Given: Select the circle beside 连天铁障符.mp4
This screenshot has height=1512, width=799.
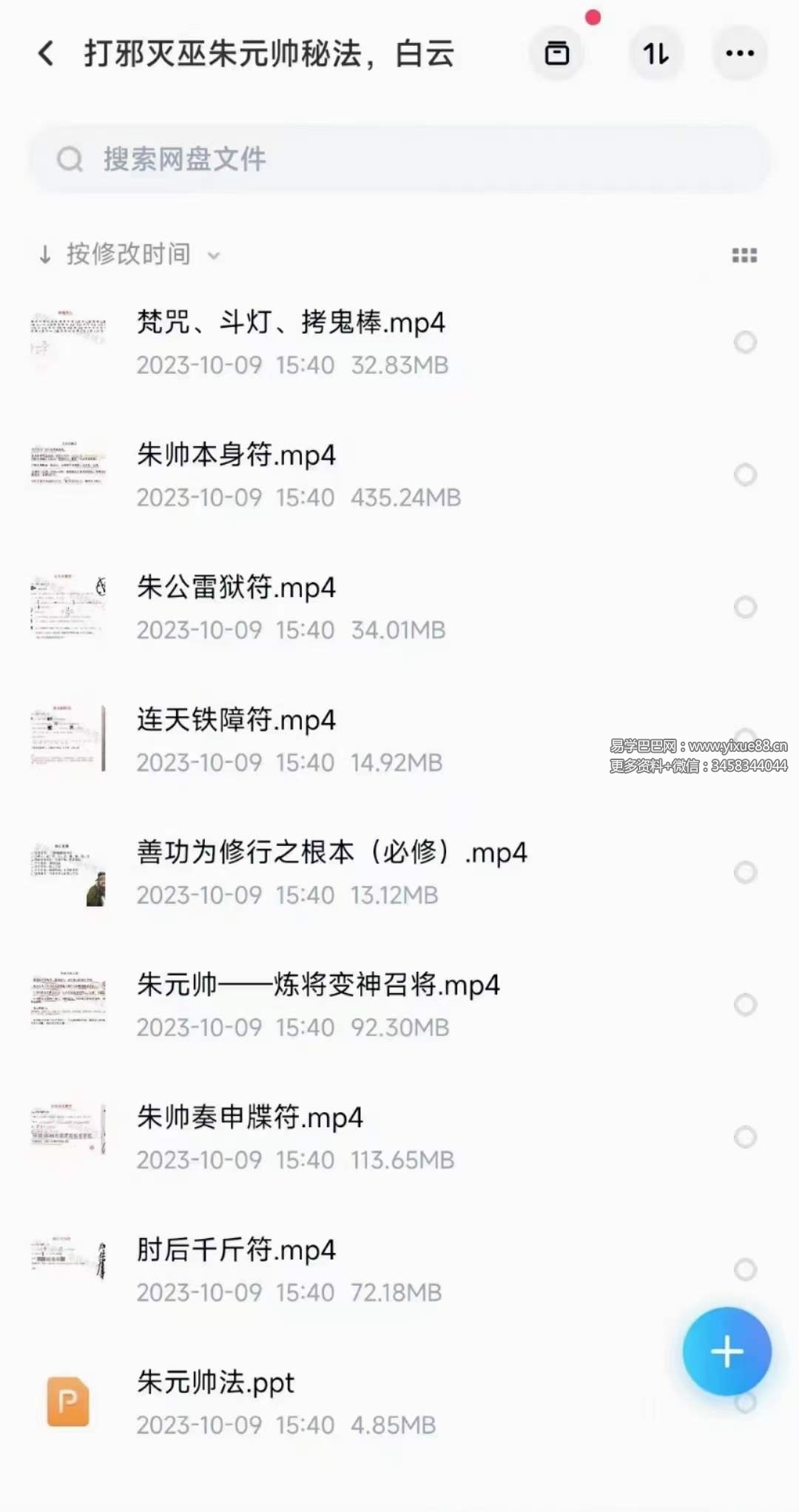Looking at the screenshot, I should pos(745,739).
